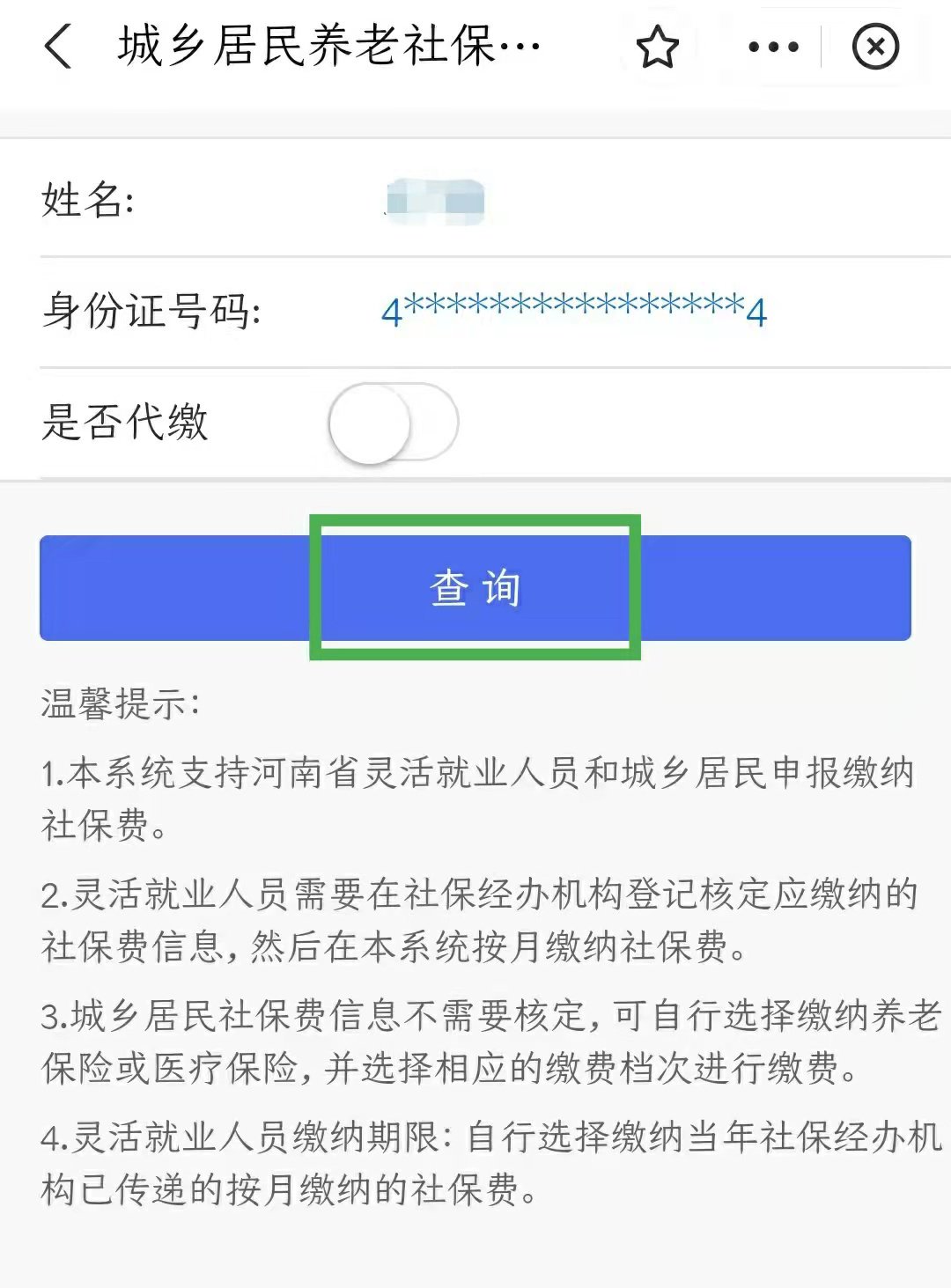Open the three-dot more menu
This screenshot has height=1288, width=951.
pos(772,48)
